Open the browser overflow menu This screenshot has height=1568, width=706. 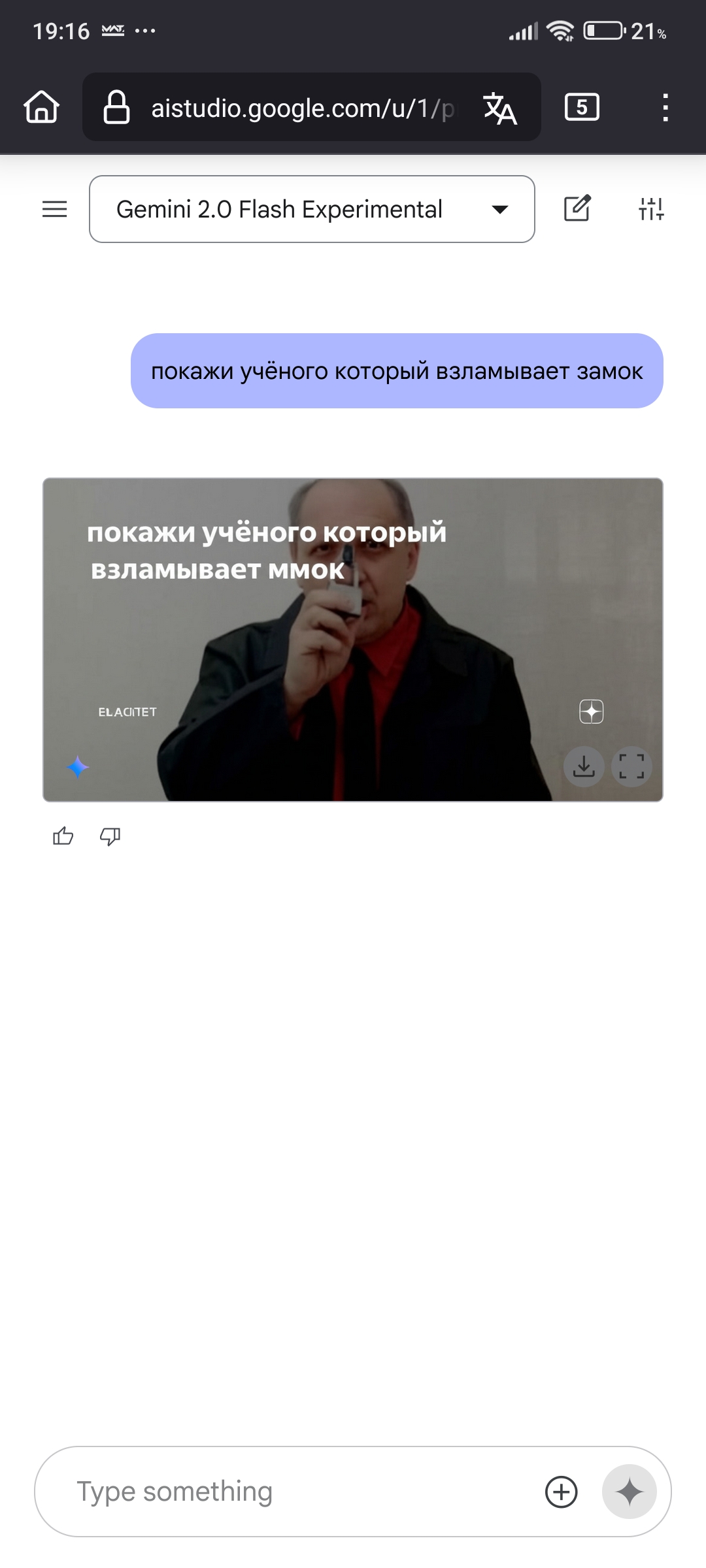[665, 107]
